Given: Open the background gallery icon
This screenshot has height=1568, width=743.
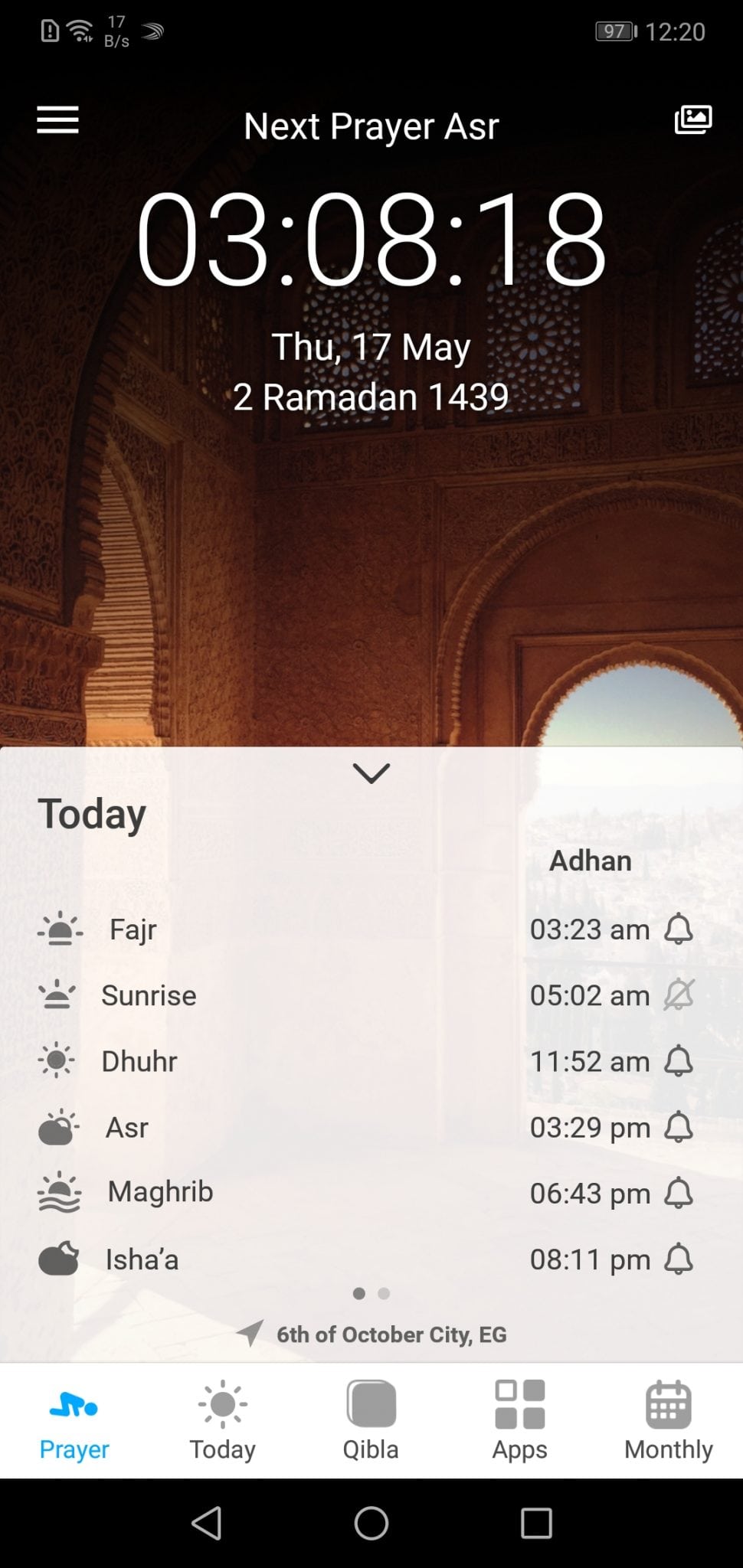Looking at the screenshot, I should click(x=693, y=120).
